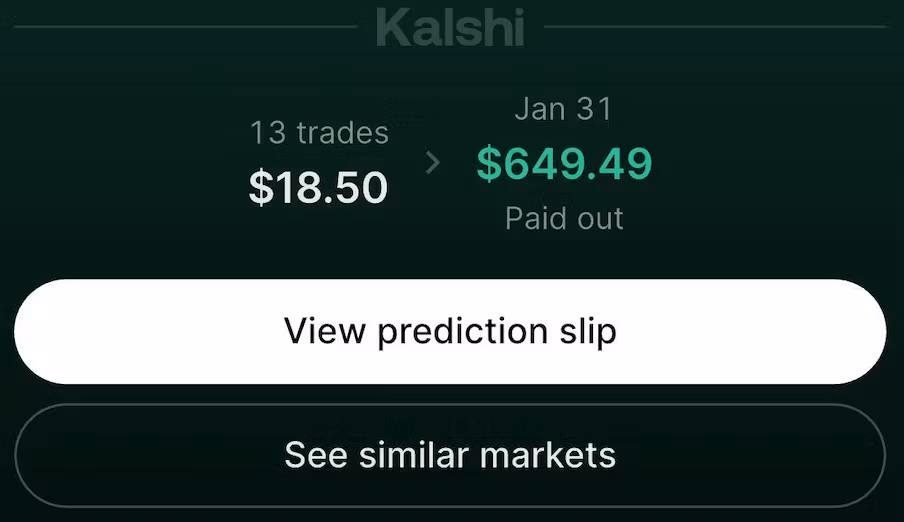904x522 pixels.
Task: Open View prediction slip
Action: pos(450,331)
